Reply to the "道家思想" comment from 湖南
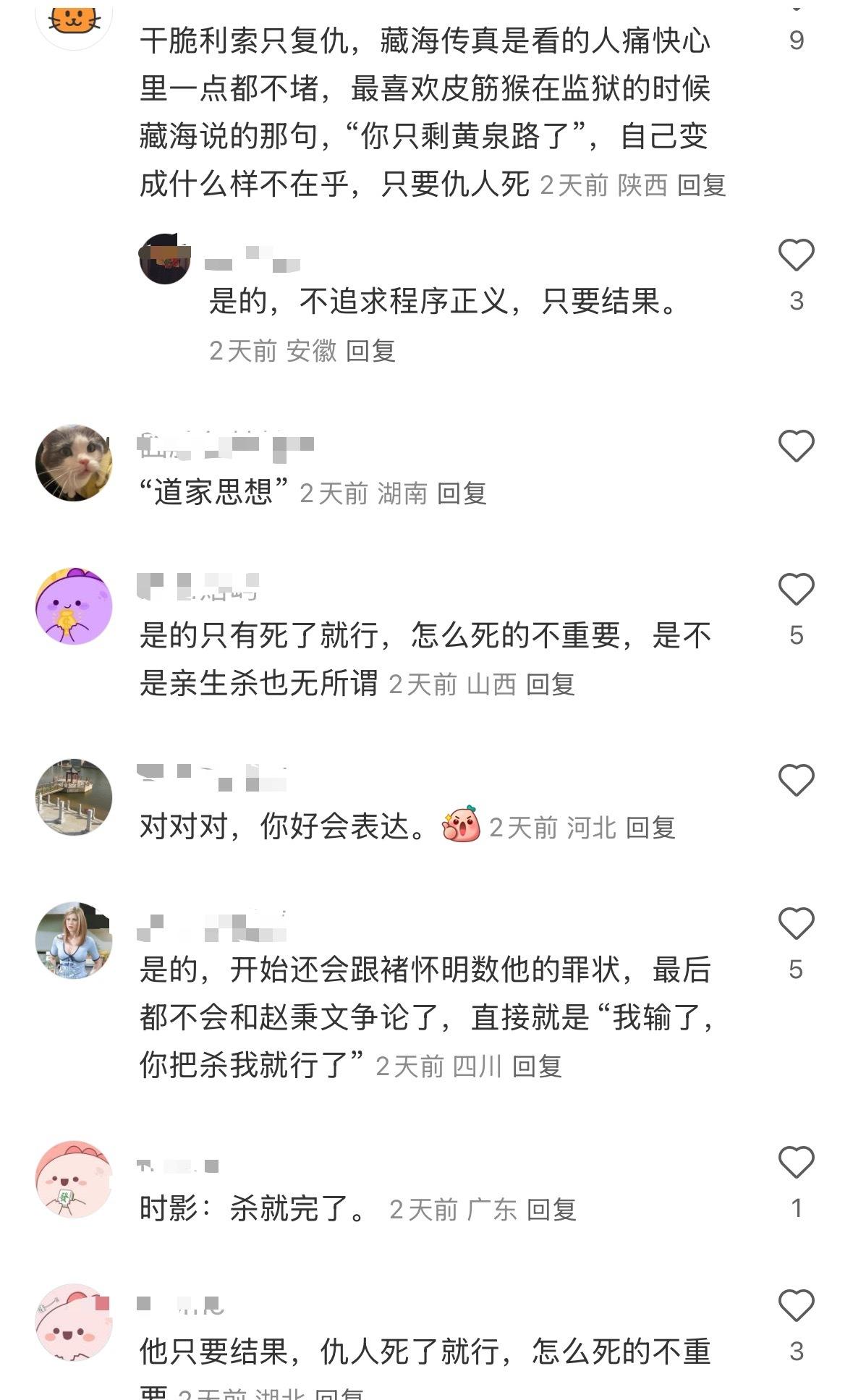The height and width of the screenshot is (1400, 853). click(x=462, y=494)
